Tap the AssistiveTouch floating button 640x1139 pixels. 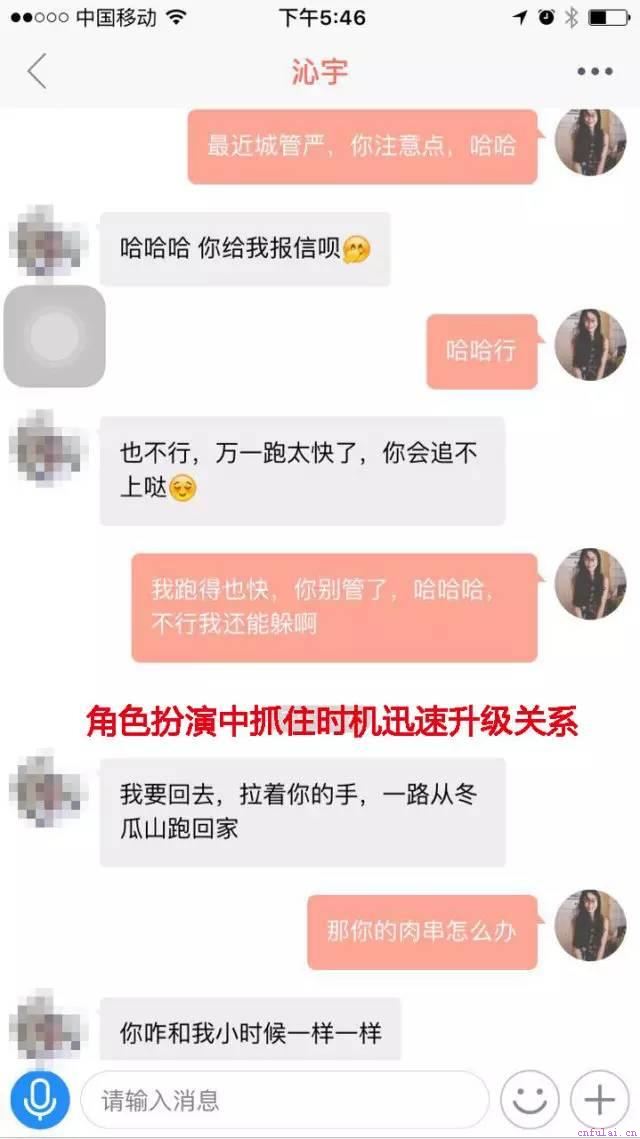click(55, 337)
